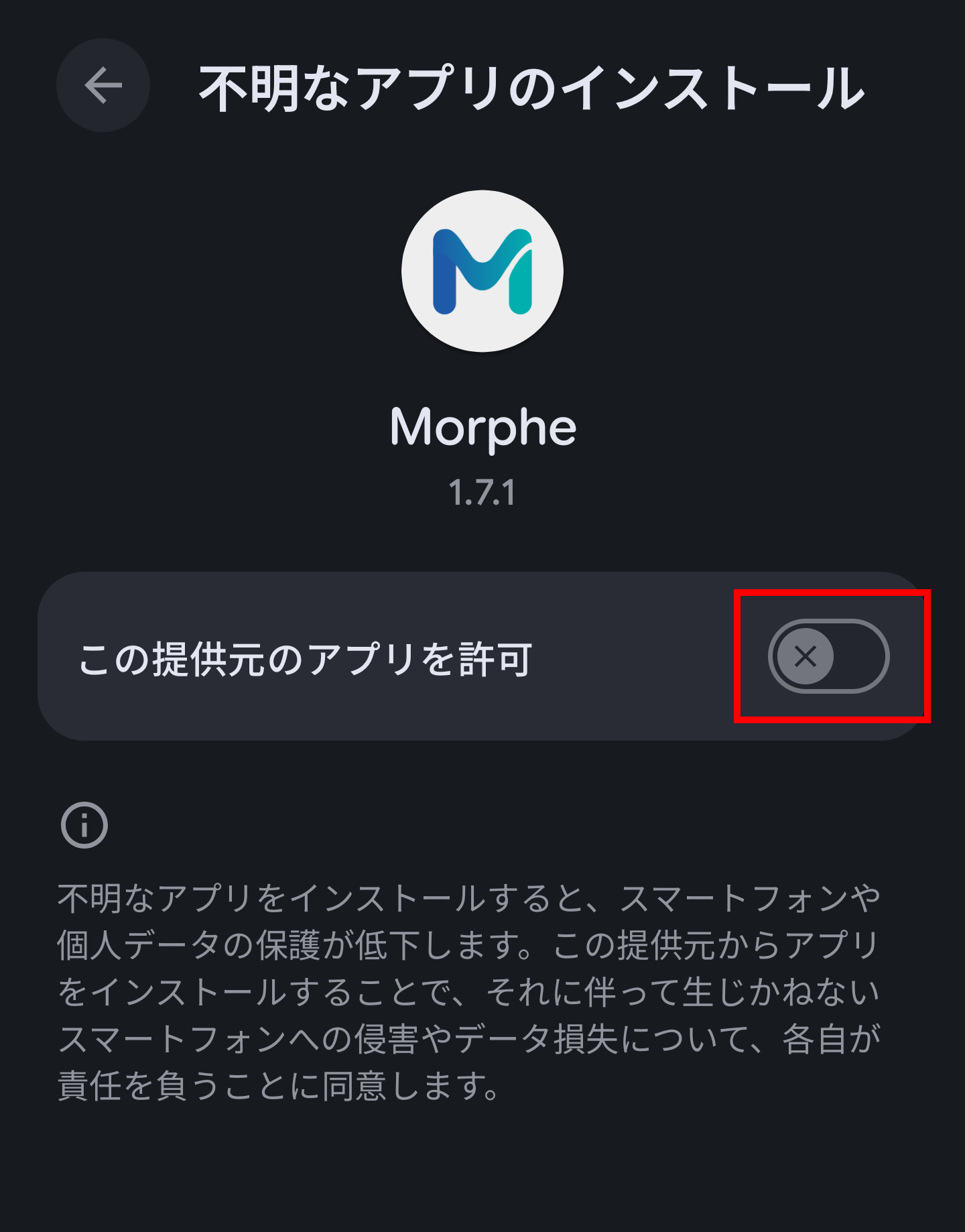Go back from 不明なアプリのインストール

(x=103, y=85)
